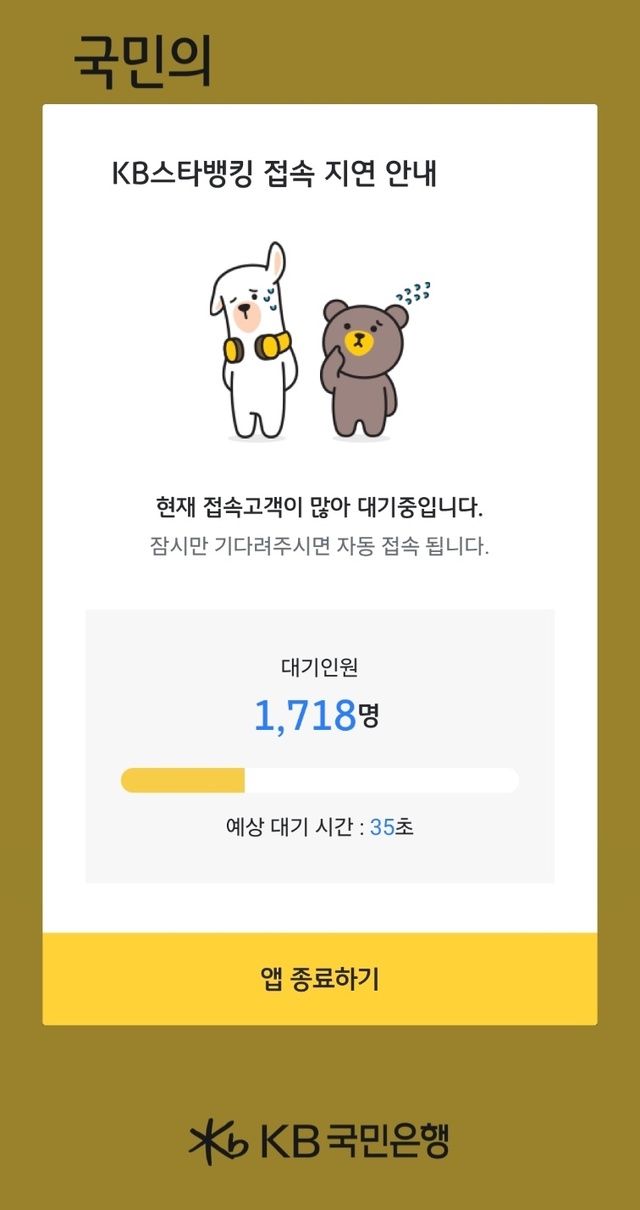Tap the 앱 종료하기 button

pyautogui.click(x=320, y=978)
